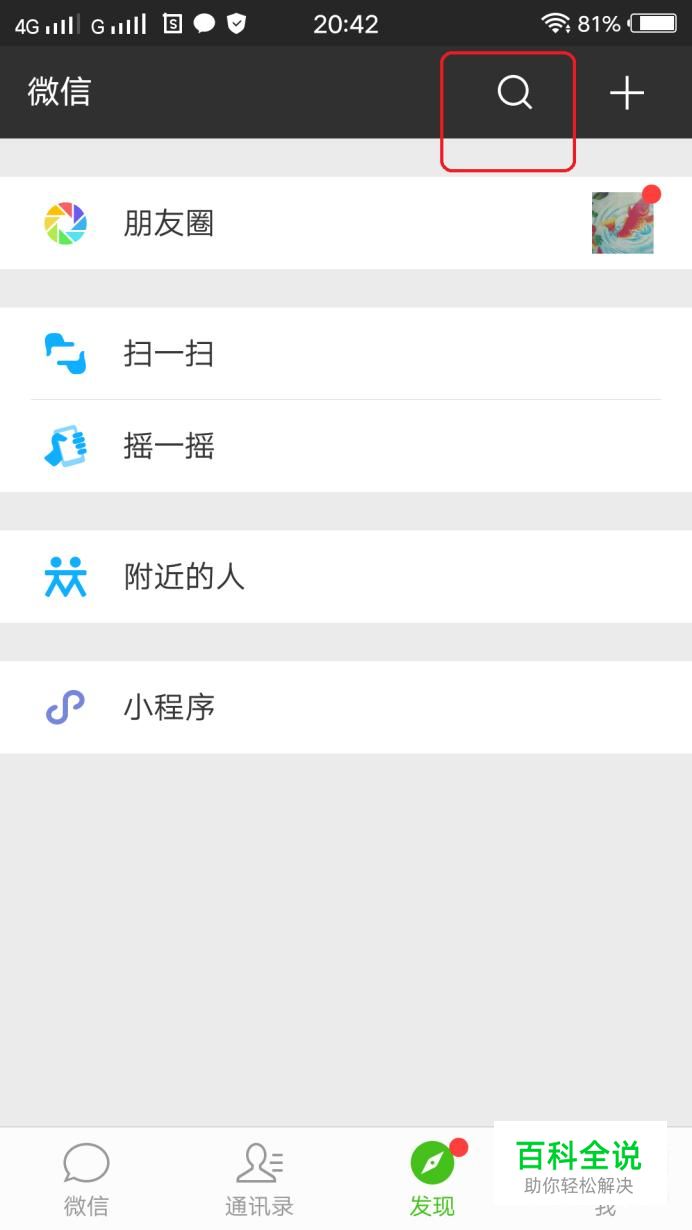Select 摇一摇 shake feature
The height and width of the screenshot is (1230, 692).
click(x=346, y=446)
